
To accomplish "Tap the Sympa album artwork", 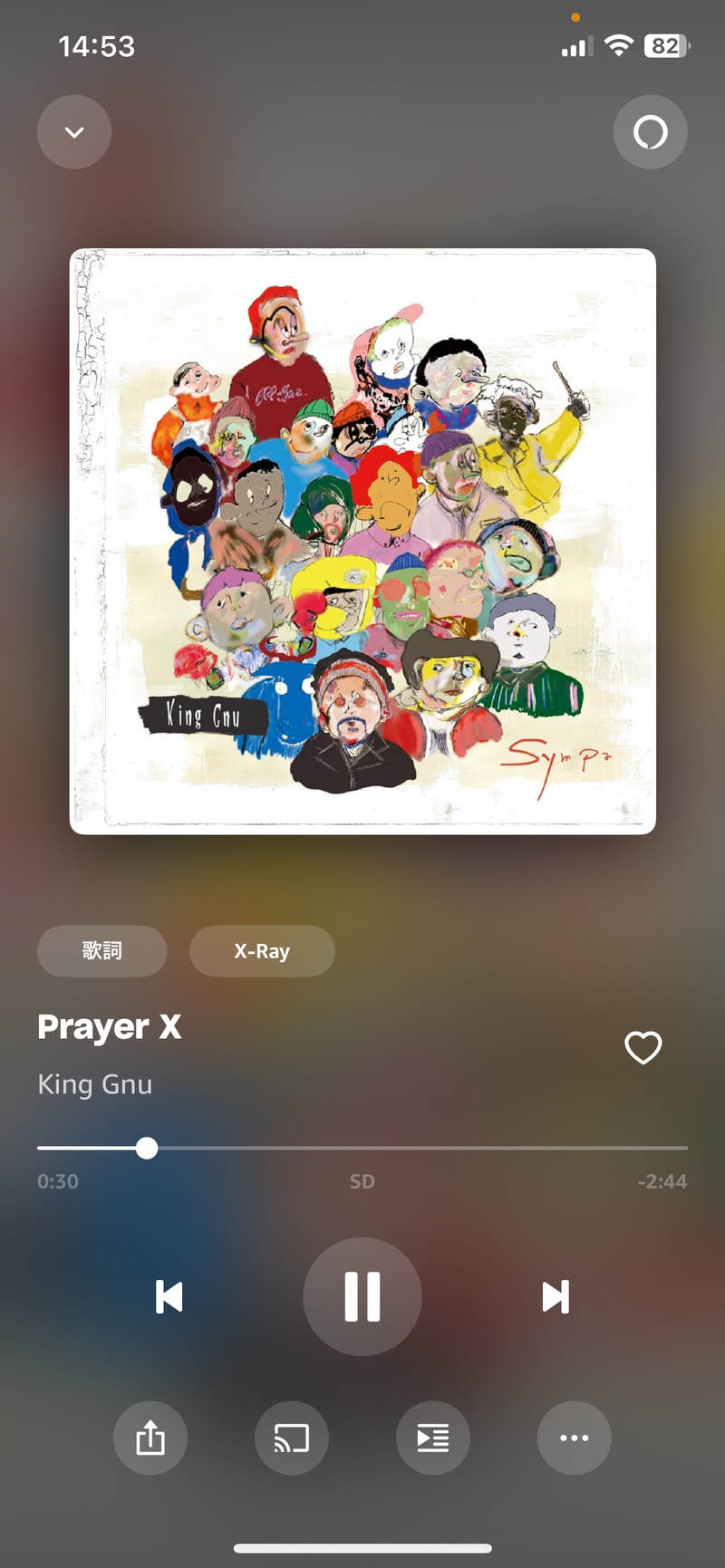I will tap(362, 541).
